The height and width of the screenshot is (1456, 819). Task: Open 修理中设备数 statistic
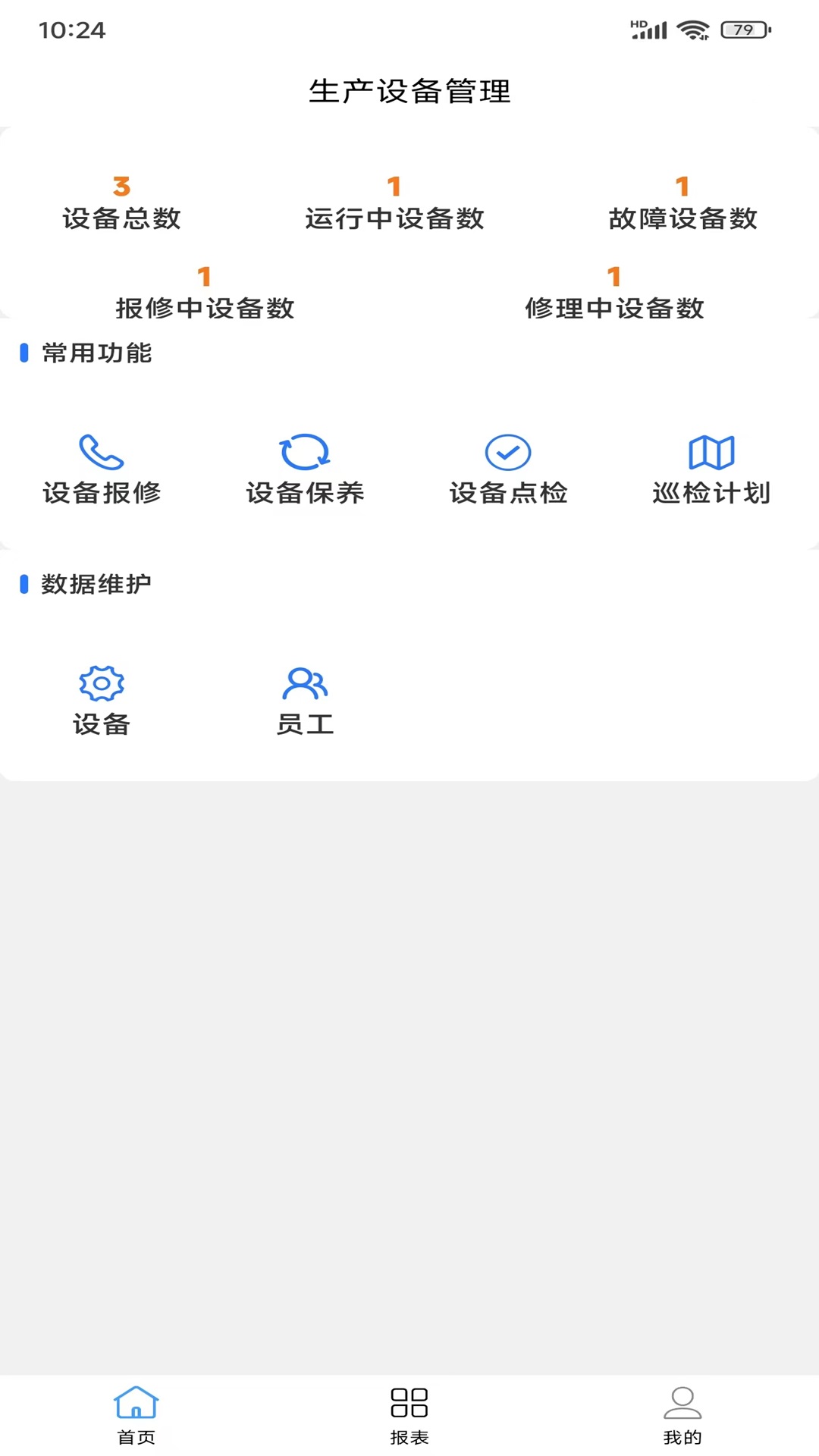point(615,292)
